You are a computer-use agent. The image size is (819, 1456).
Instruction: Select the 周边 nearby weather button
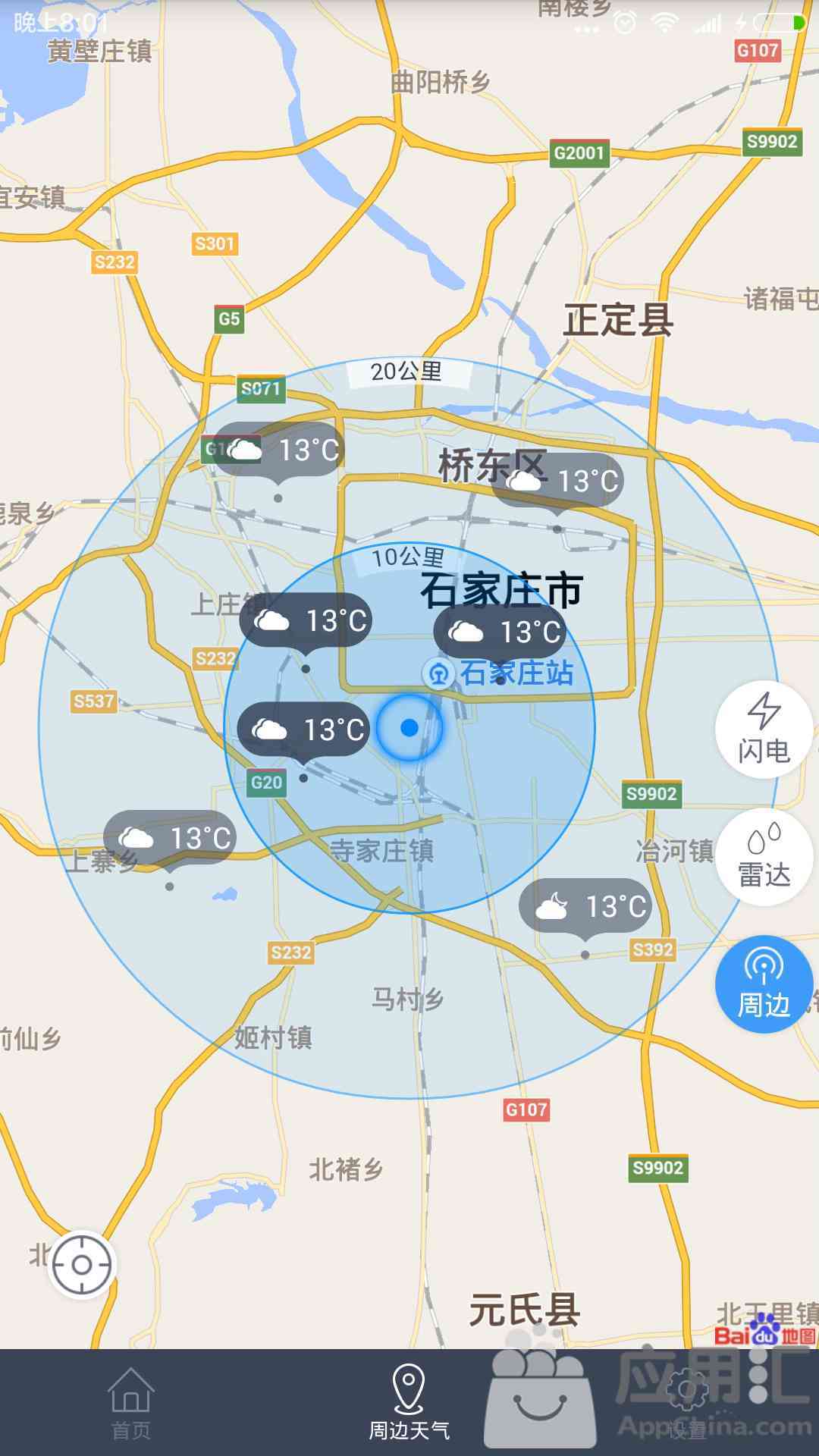pos(764,984)
